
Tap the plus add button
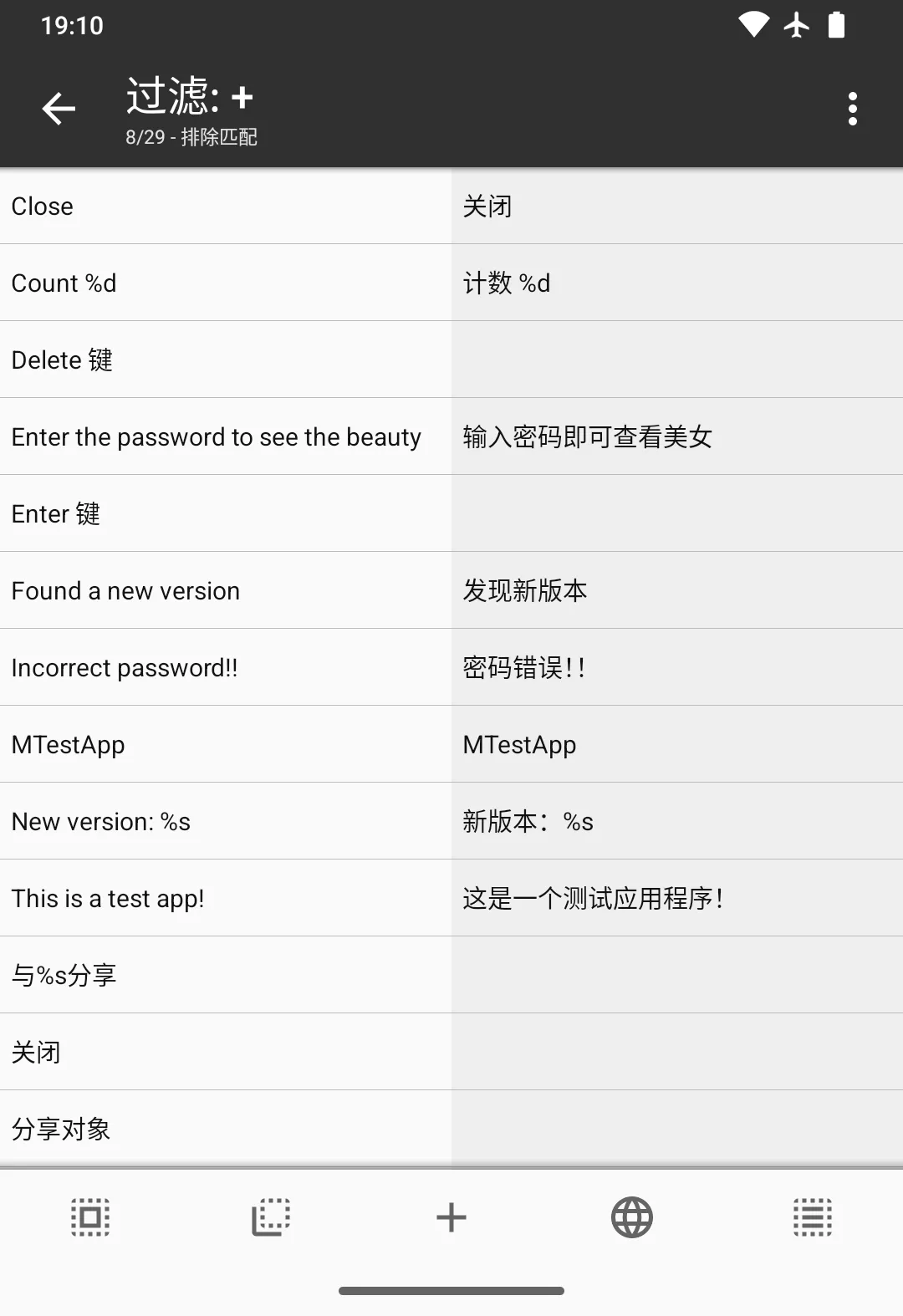[451, 1217]
